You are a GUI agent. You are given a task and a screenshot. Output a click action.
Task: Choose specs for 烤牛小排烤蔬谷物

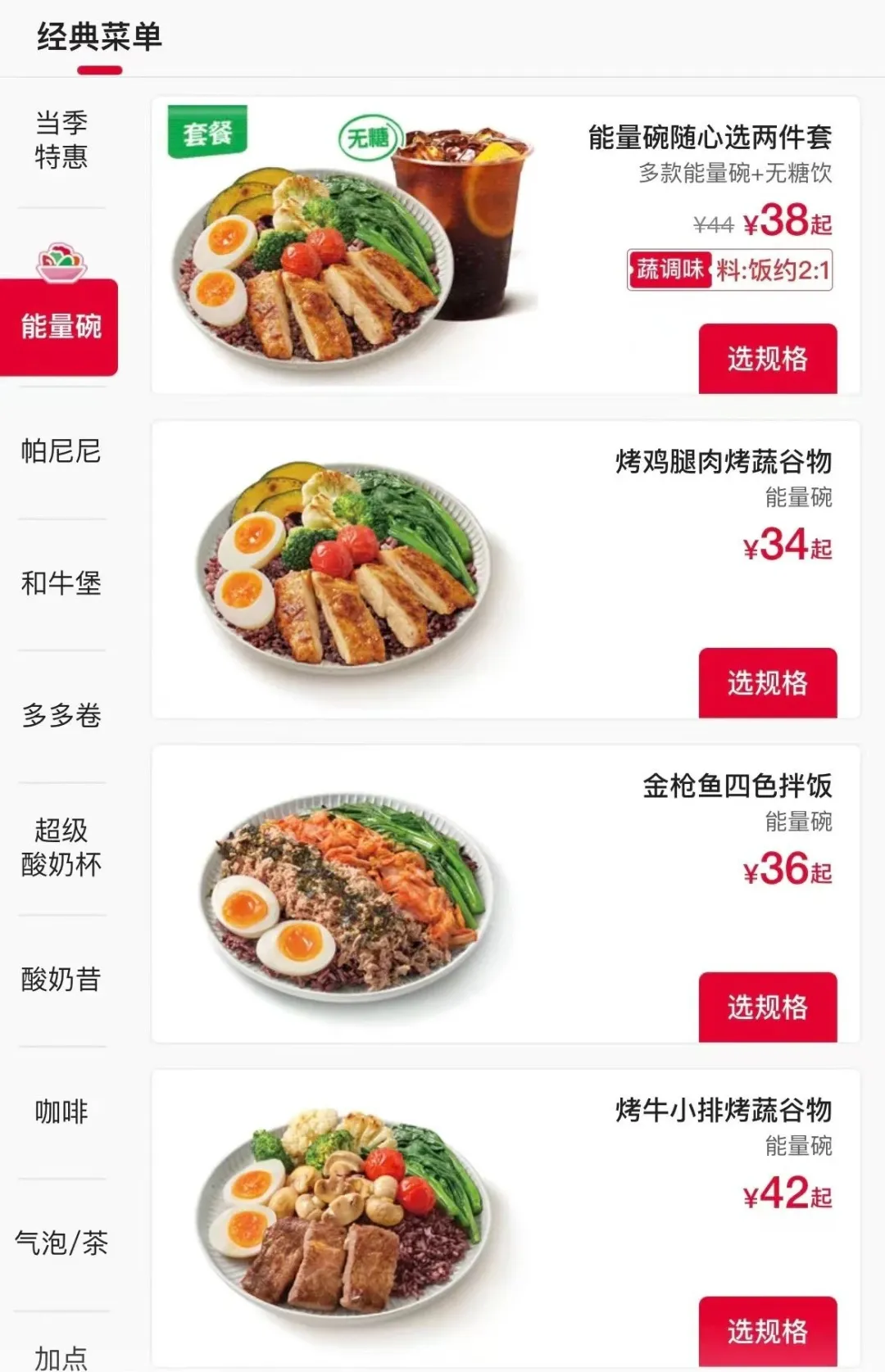tap(767, 1332)
